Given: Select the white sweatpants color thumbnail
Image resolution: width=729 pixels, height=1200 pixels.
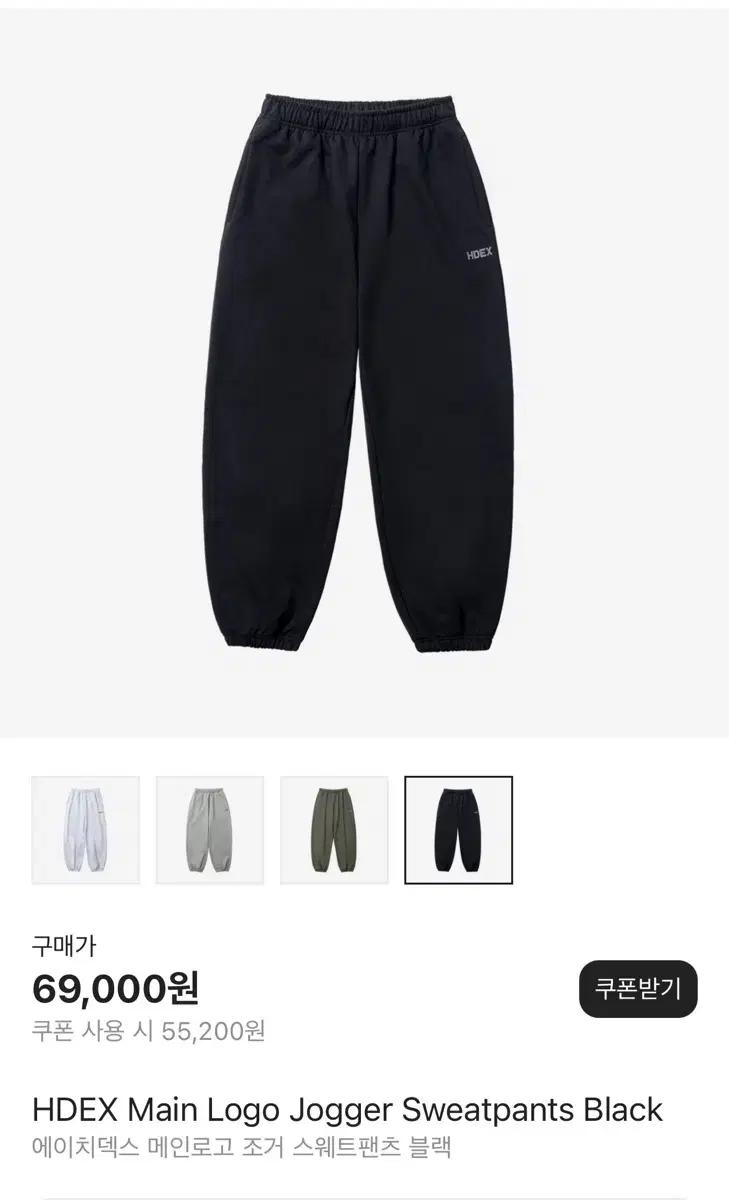Looking at the screenshot, I should pyautogui.click(x=85, y=829).
